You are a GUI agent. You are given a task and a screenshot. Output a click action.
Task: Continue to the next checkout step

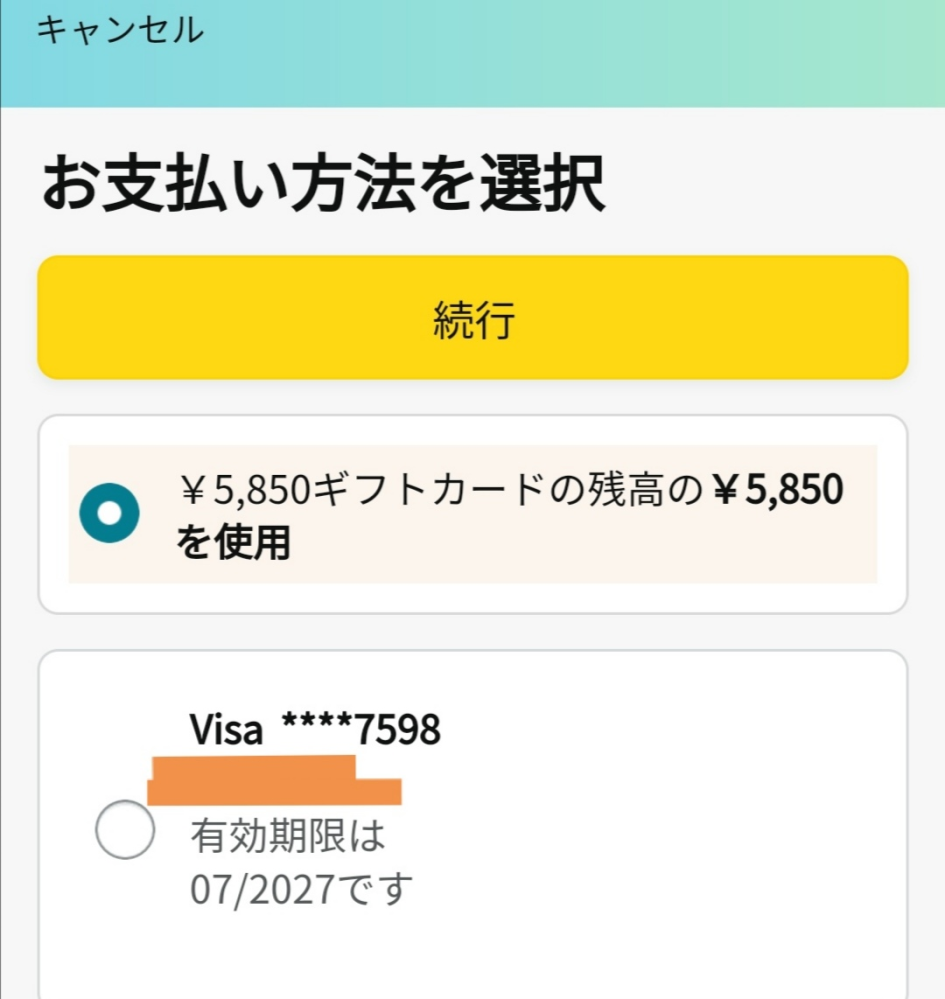pyautogui.click(x=472, y=317)
